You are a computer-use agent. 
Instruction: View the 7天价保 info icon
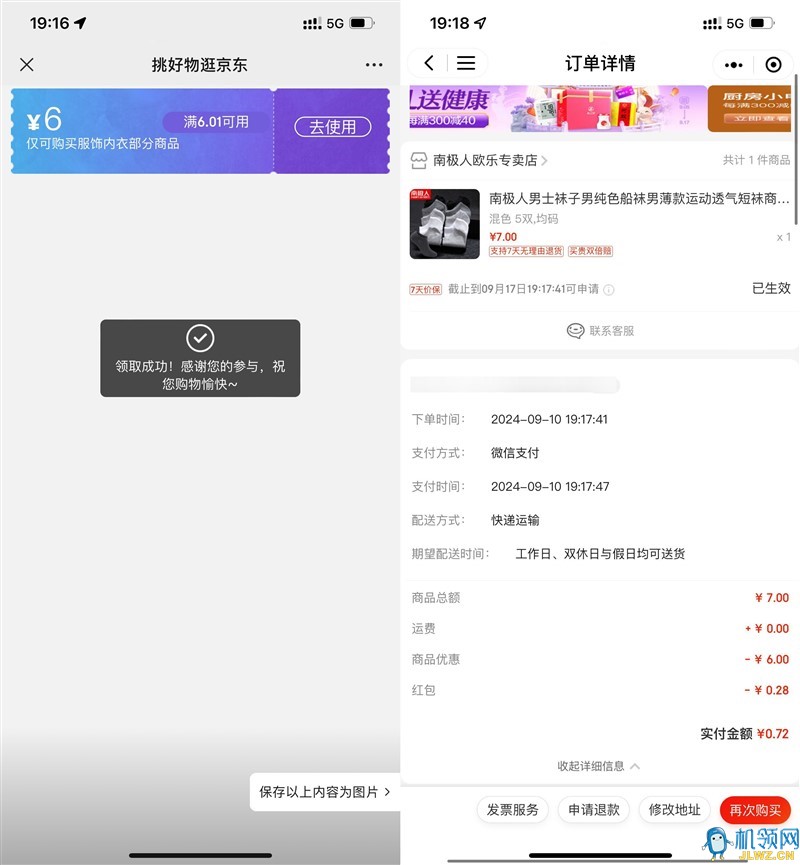[x=609, y=290]
